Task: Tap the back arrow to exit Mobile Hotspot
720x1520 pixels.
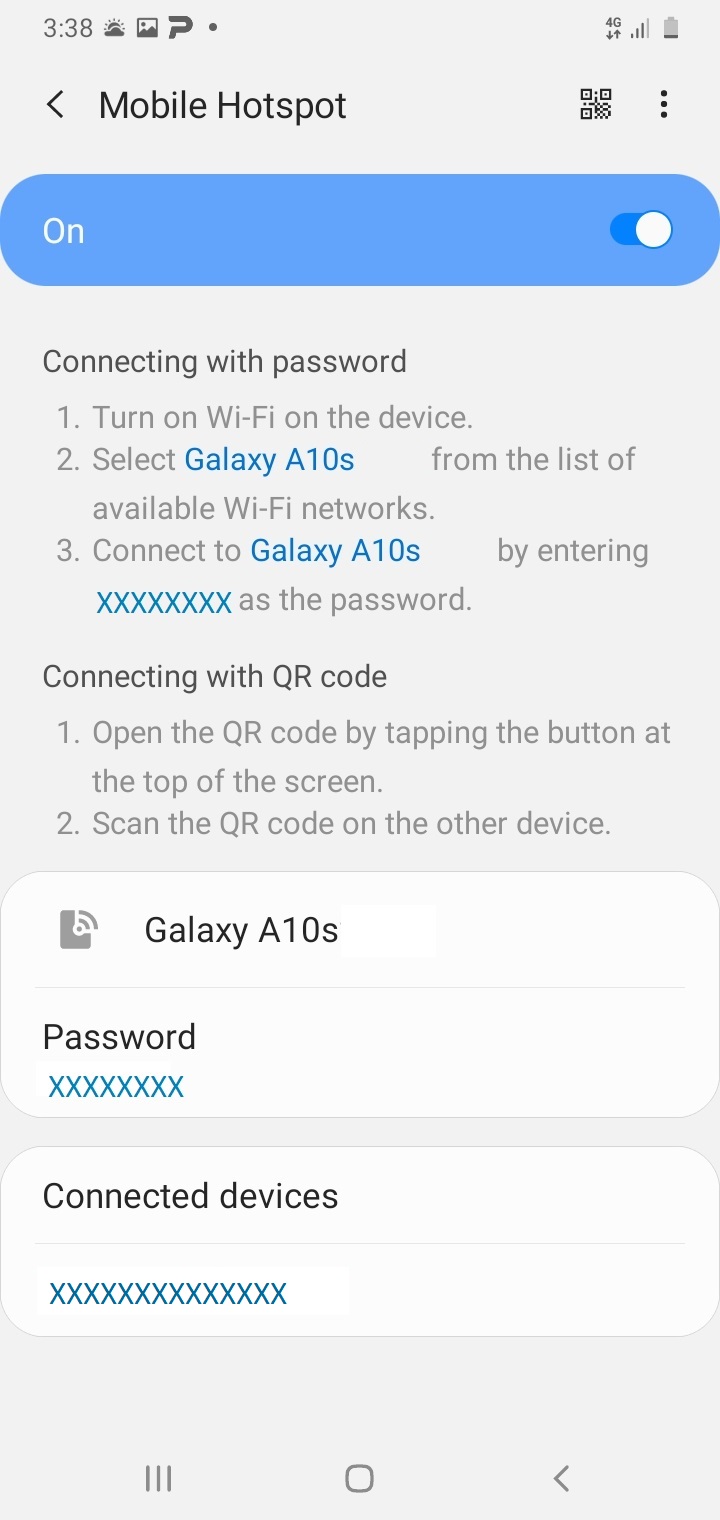Action: (x=55, y=104)
